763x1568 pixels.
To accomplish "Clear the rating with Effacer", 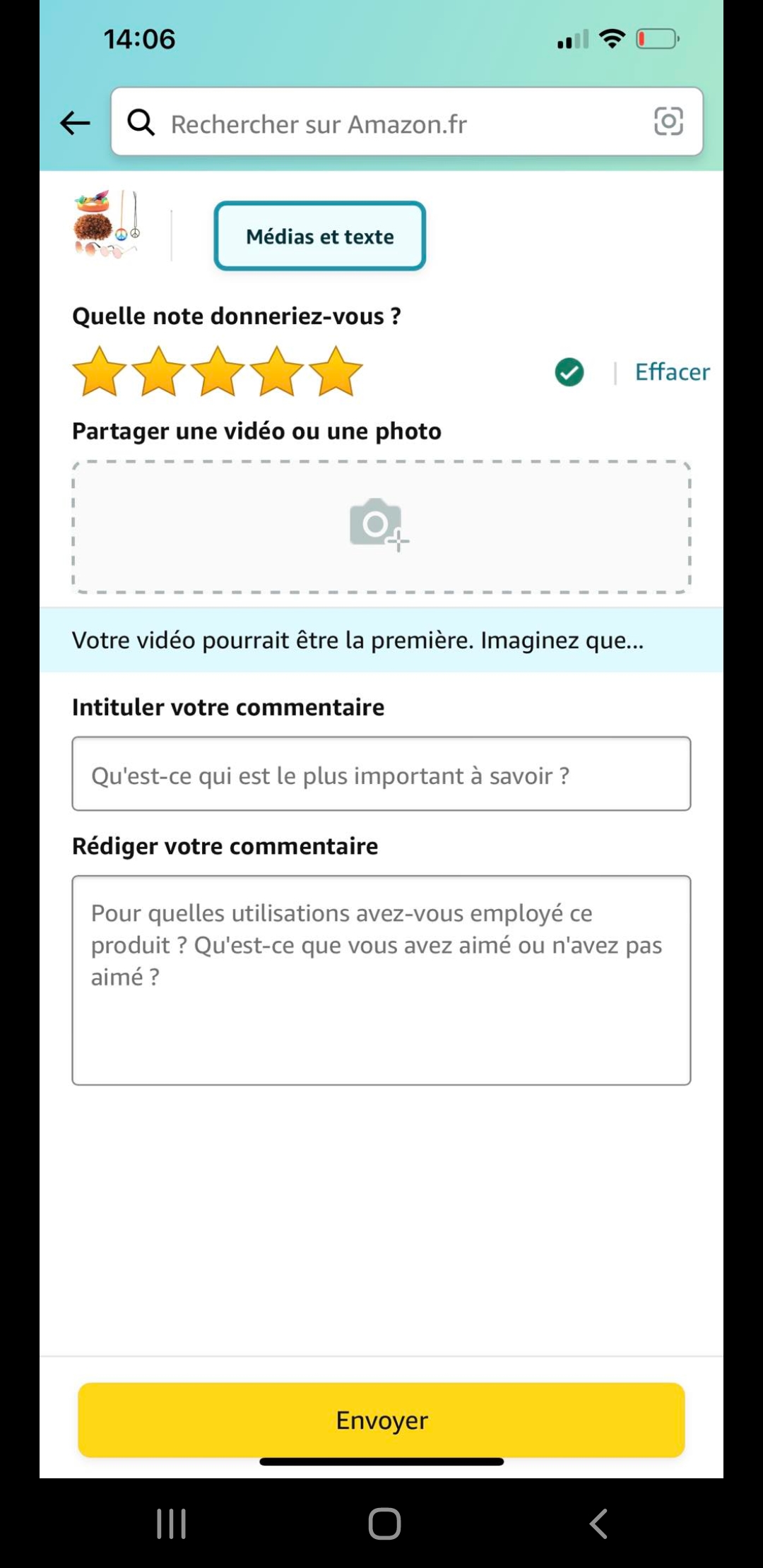I will tap(671, 372).
